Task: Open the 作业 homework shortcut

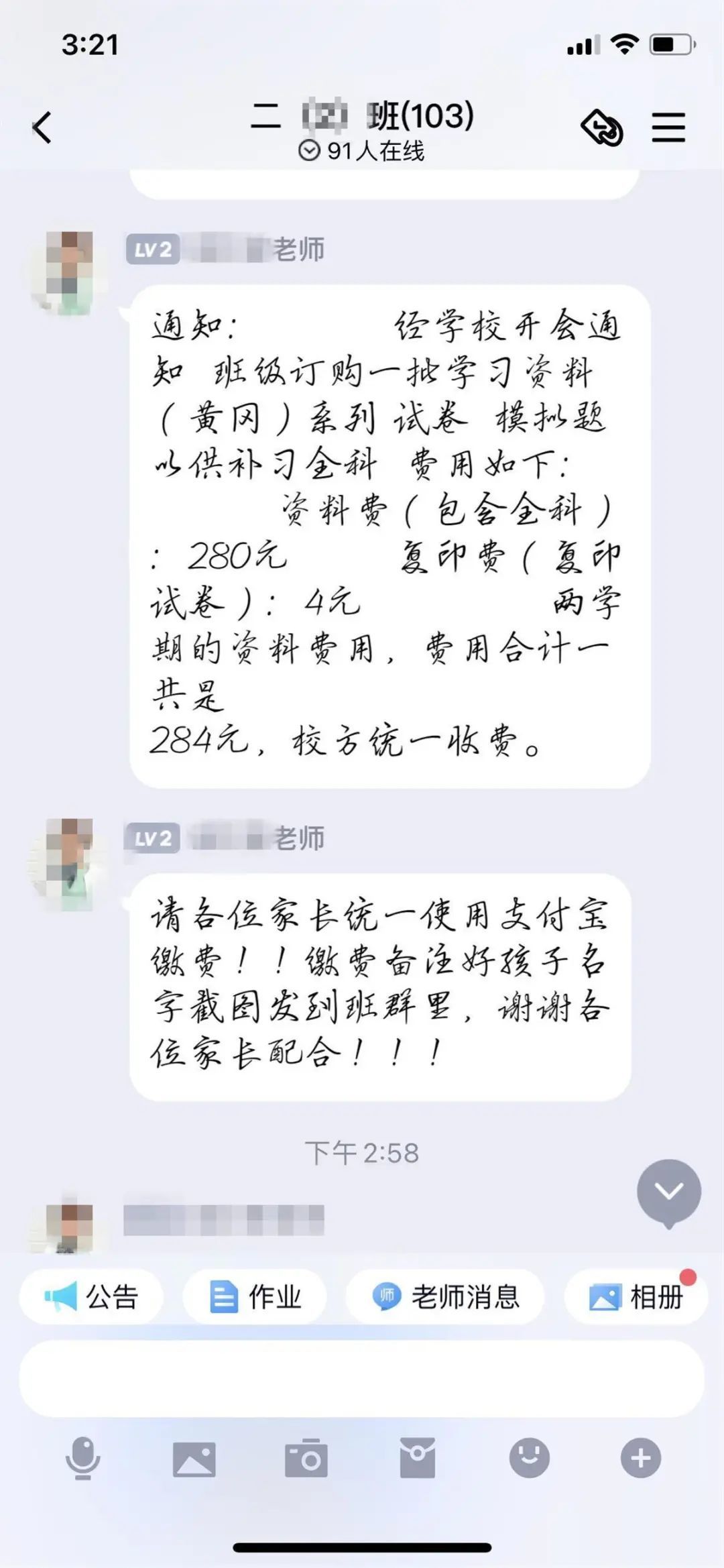Action: [255, 1296]
